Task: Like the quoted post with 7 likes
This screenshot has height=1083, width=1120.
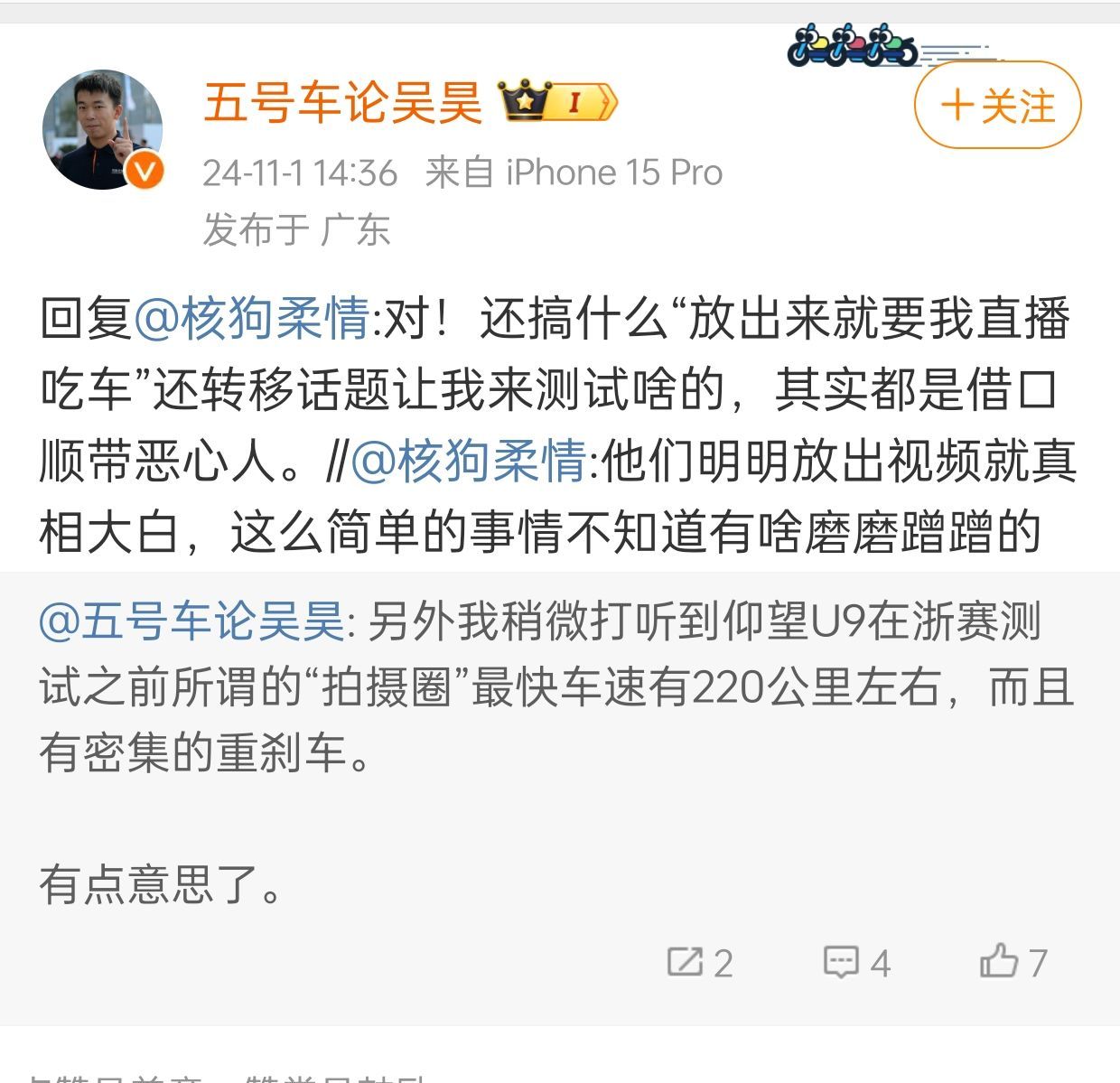Action: (1013, 963)
